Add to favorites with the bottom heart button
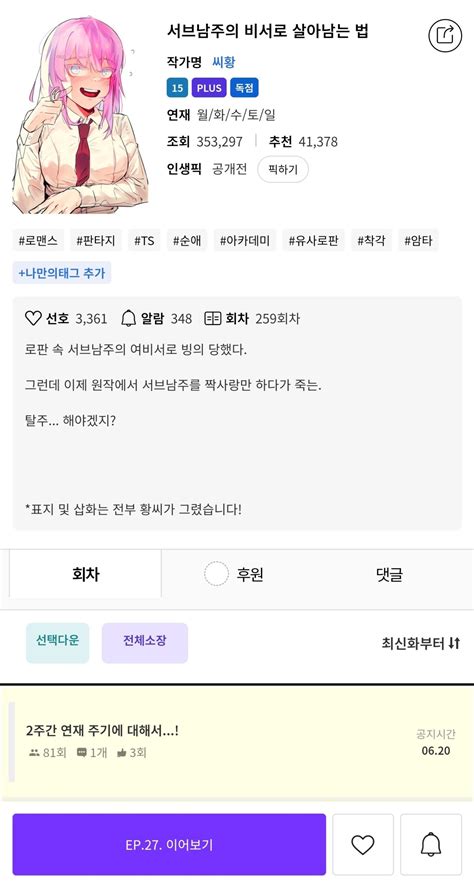This screenshot has width=474, height=886. [x=363, y=844]
